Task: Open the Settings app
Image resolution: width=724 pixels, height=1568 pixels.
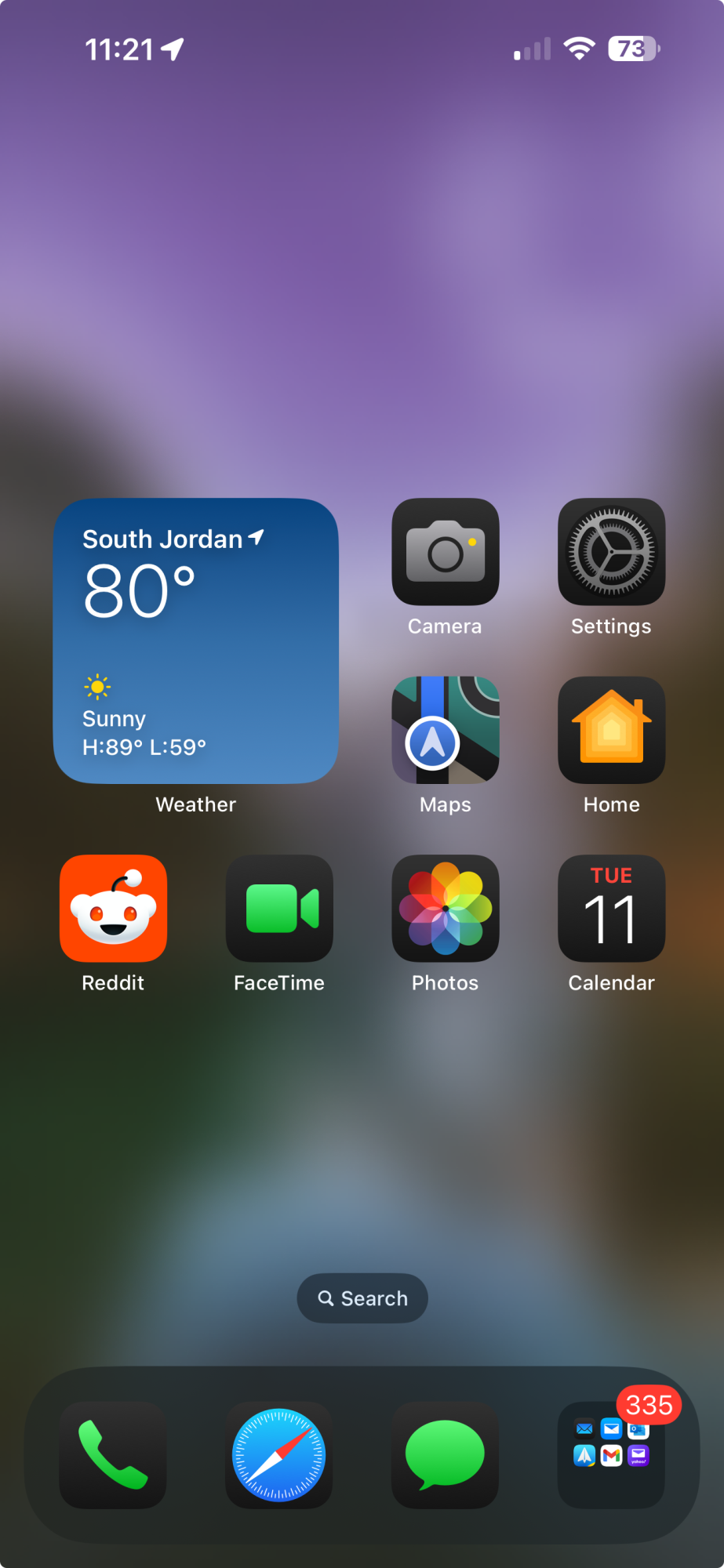Action: (x=611, y=552)
